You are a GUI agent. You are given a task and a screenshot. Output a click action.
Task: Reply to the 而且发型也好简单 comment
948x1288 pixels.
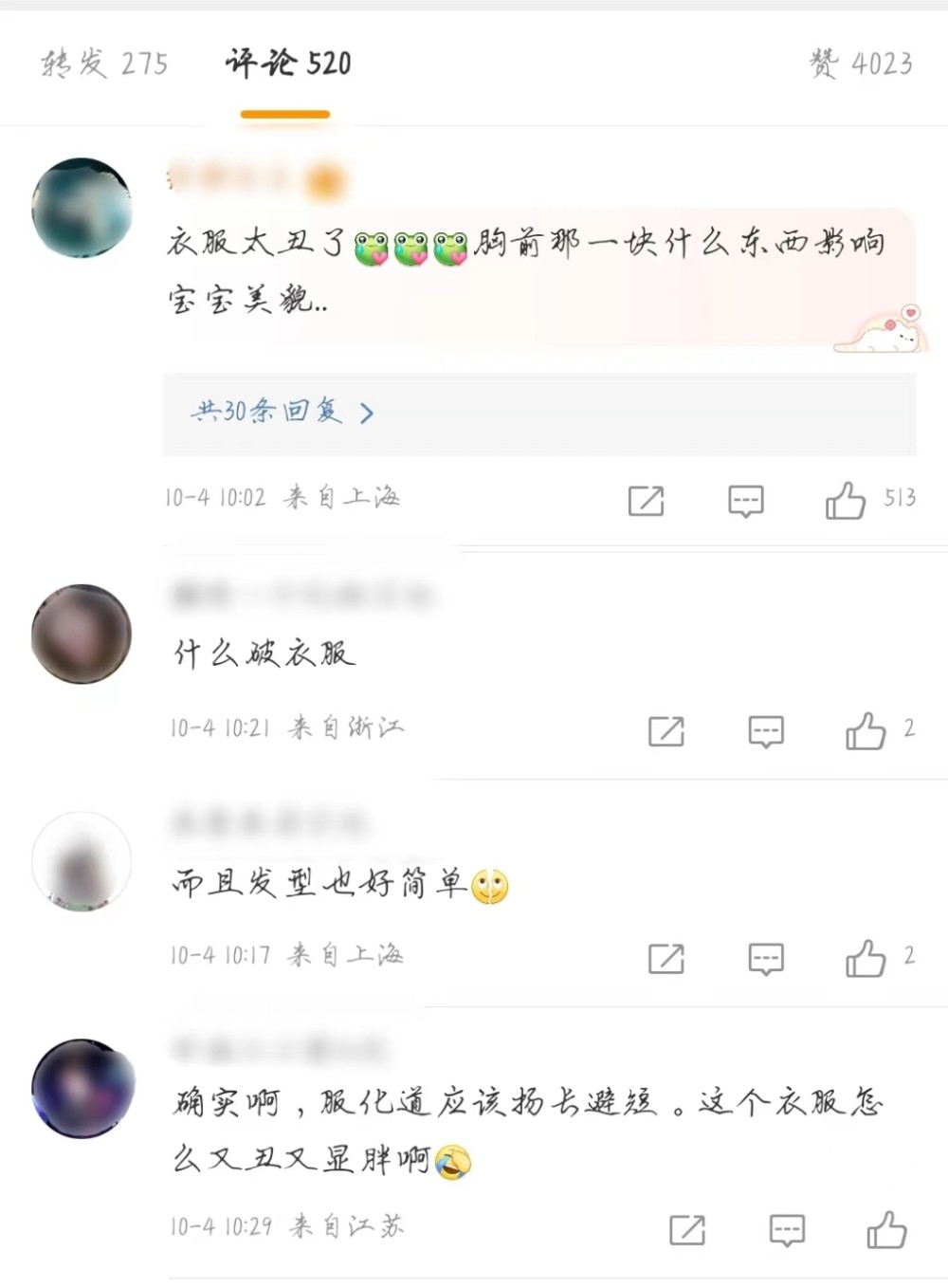pyautogui.click(x=765, y=958)
